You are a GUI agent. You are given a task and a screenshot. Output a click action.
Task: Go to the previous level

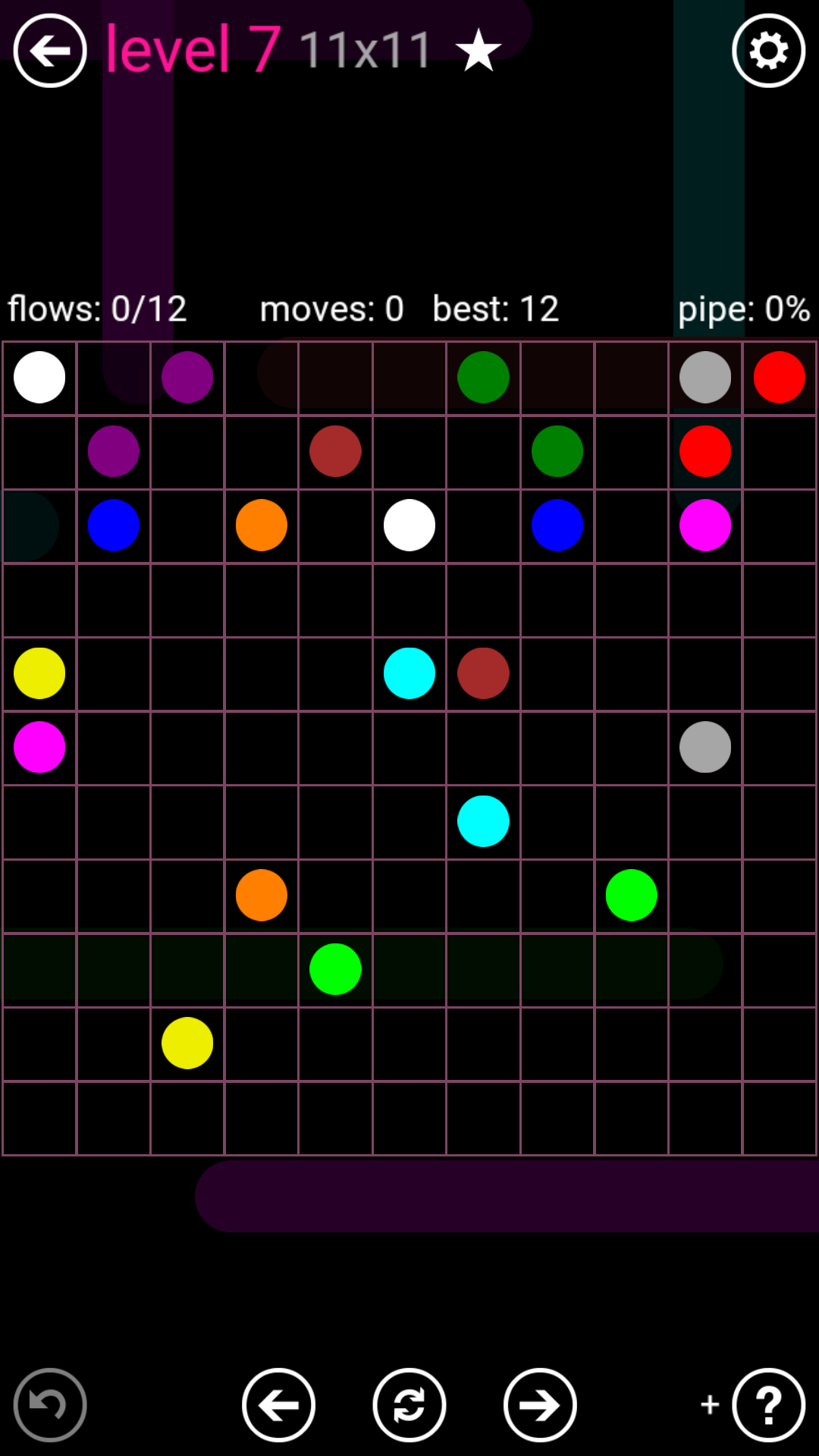click(278, 1405)
